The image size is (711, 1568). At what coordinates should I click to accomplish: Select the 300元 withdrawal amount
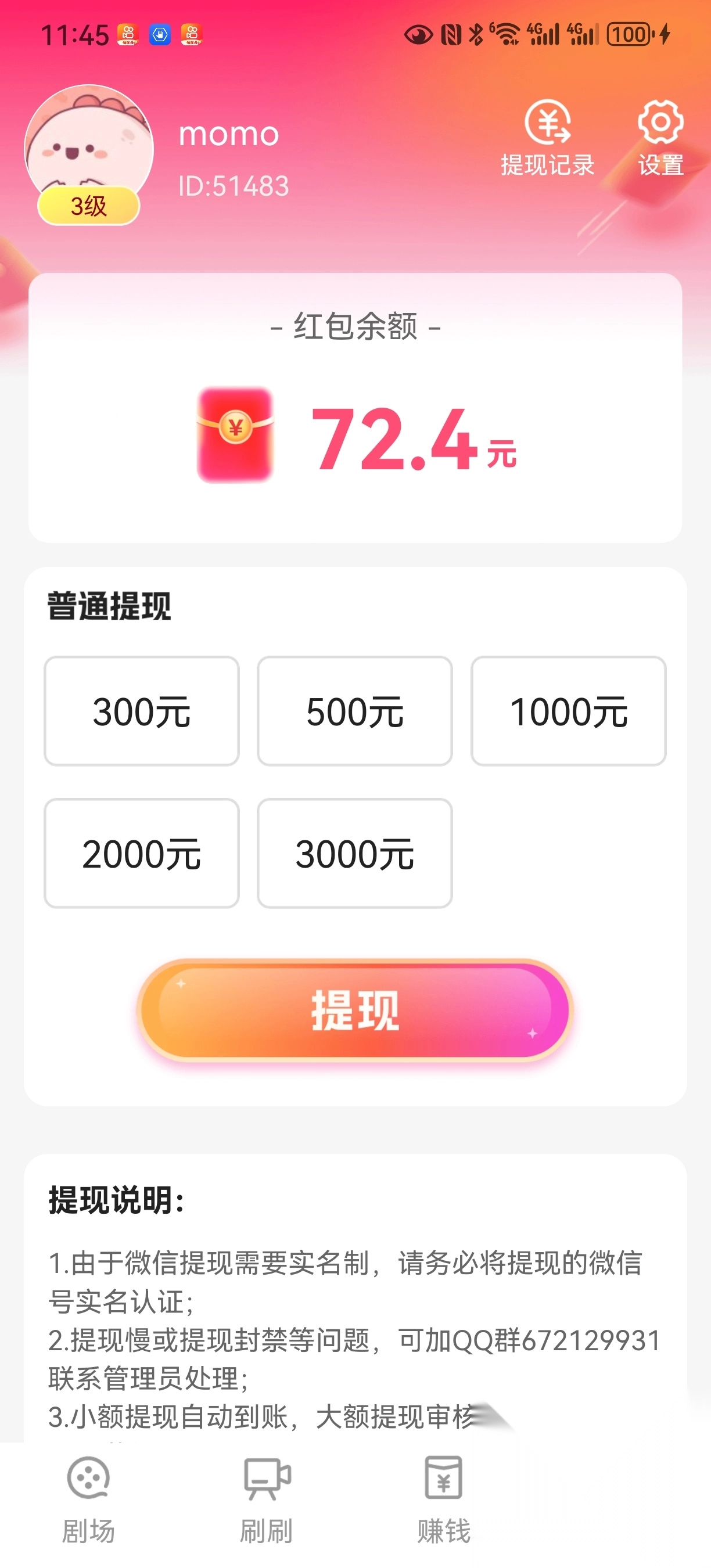[x=141, y=711]
